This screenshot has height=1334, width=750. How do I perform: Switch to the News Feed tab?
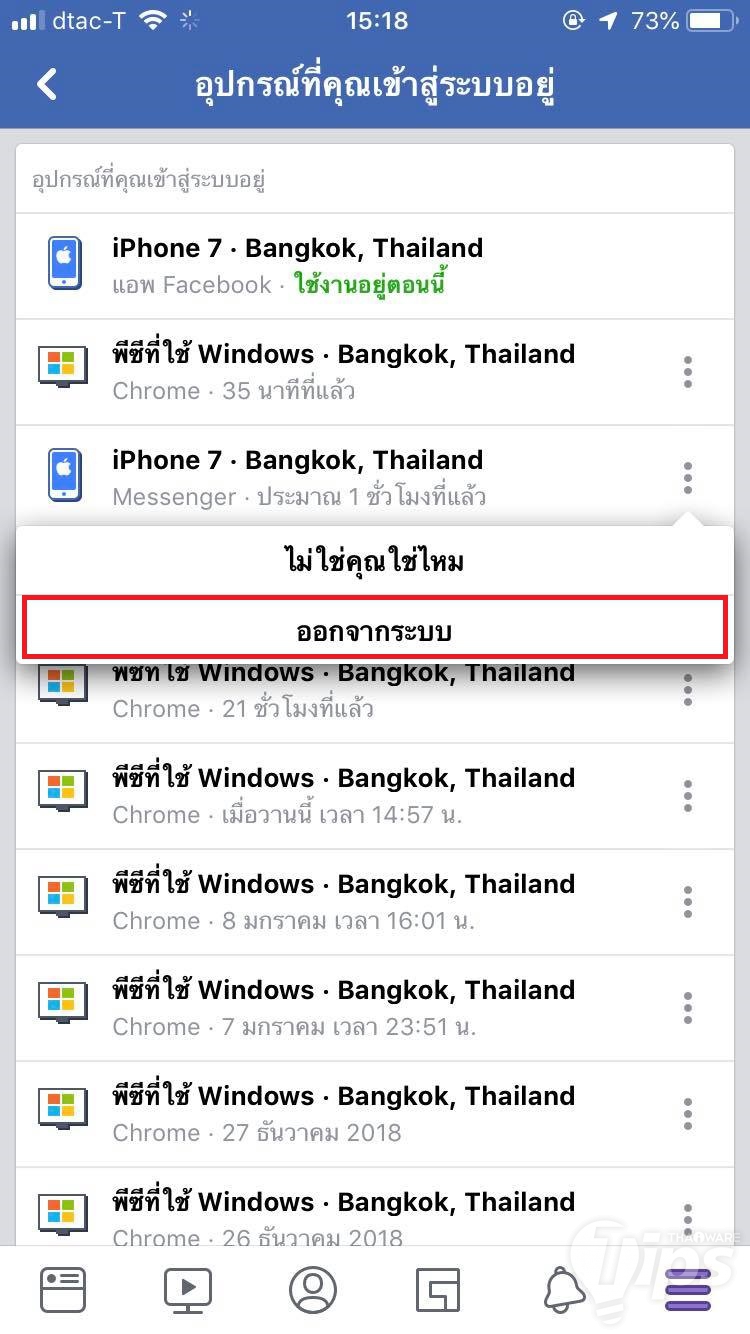click(63, 1290)
